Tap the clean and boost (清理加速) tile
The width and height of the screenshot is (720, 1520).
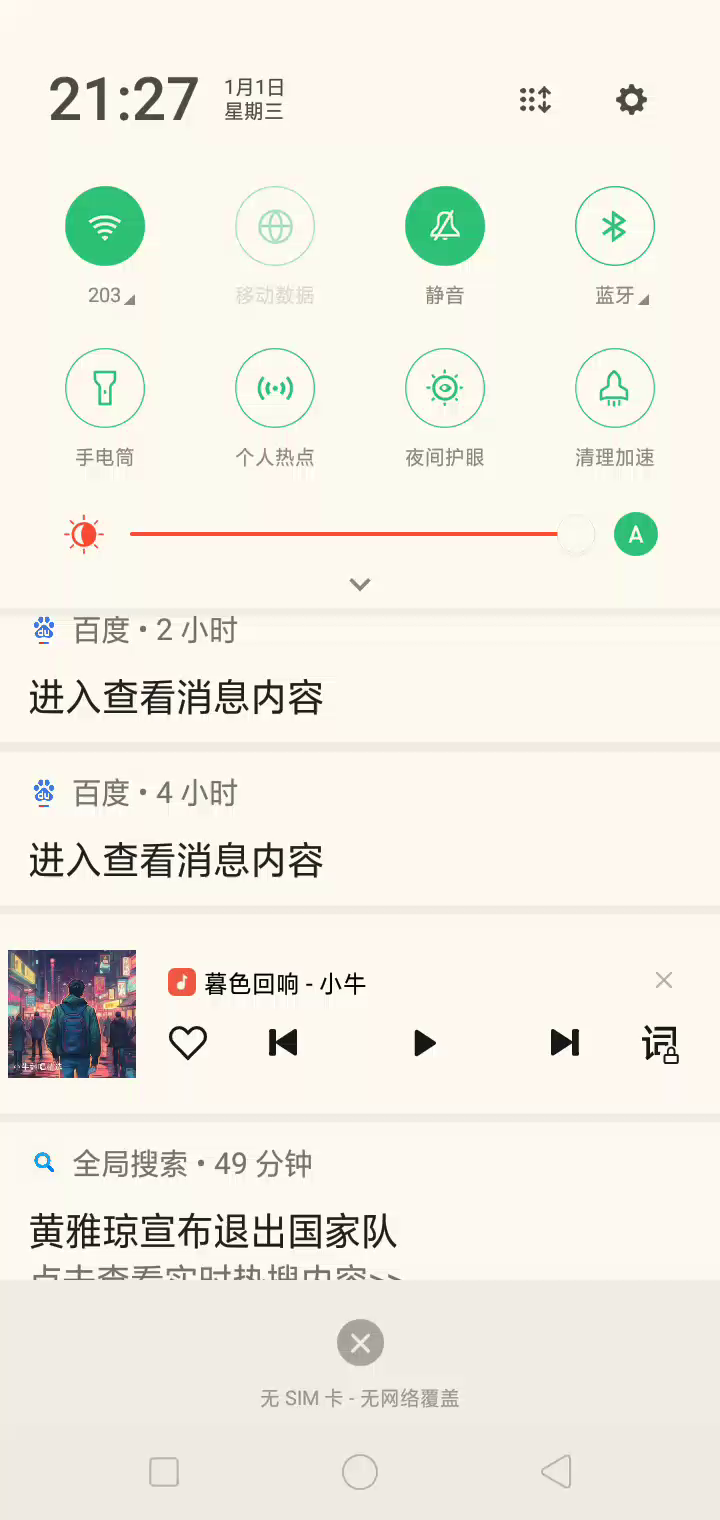614,388
